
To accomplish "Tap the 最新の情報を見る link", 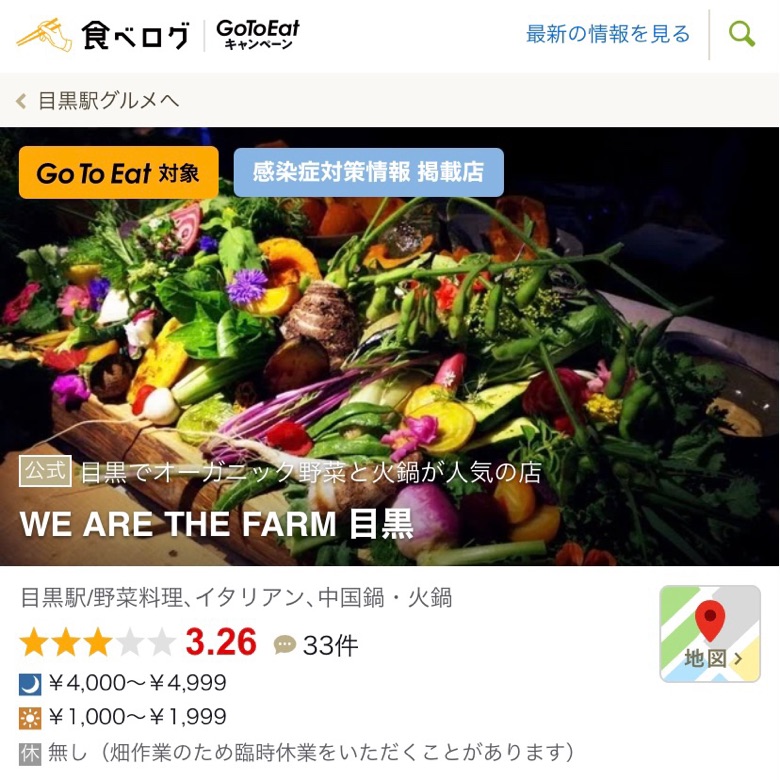I will 608,35.
